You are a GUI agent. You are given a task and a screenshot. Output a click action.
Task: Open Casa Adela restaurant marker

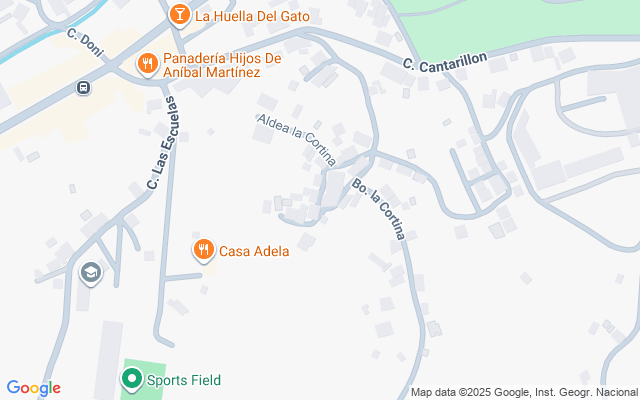coord(203,249)
